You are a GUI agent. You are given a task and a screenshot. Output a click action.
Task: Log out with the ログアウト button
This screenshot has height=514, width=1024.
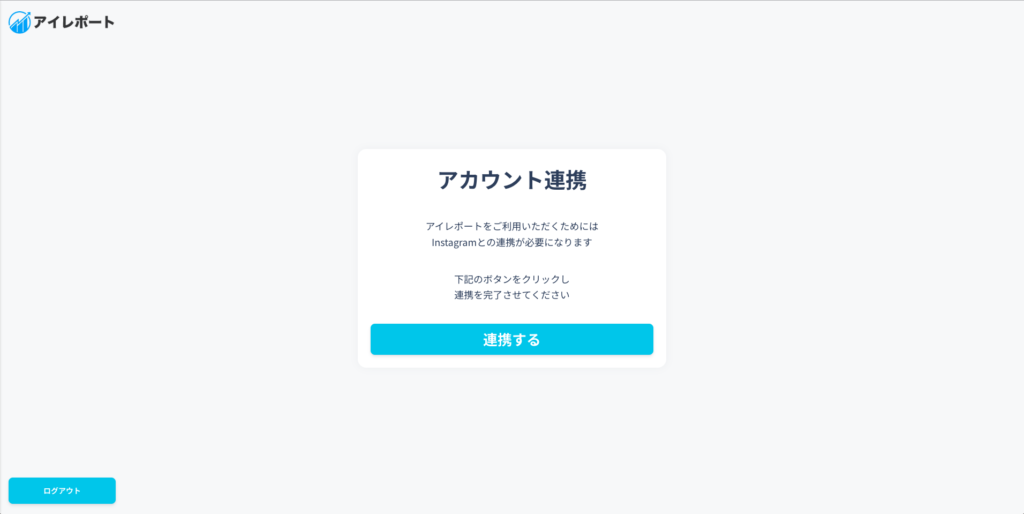pos(62,491)
